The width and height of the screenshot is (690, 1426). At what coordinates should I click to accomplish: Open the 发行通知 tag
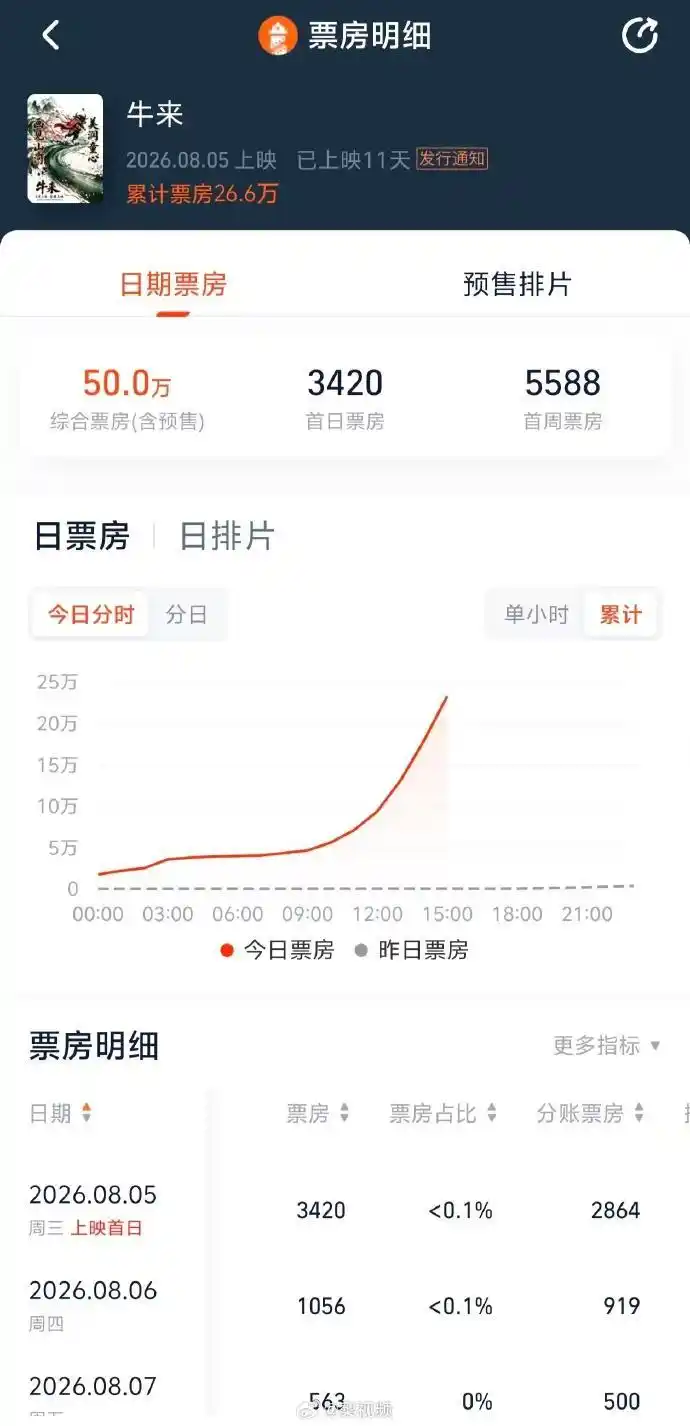[x=452, y=158]
